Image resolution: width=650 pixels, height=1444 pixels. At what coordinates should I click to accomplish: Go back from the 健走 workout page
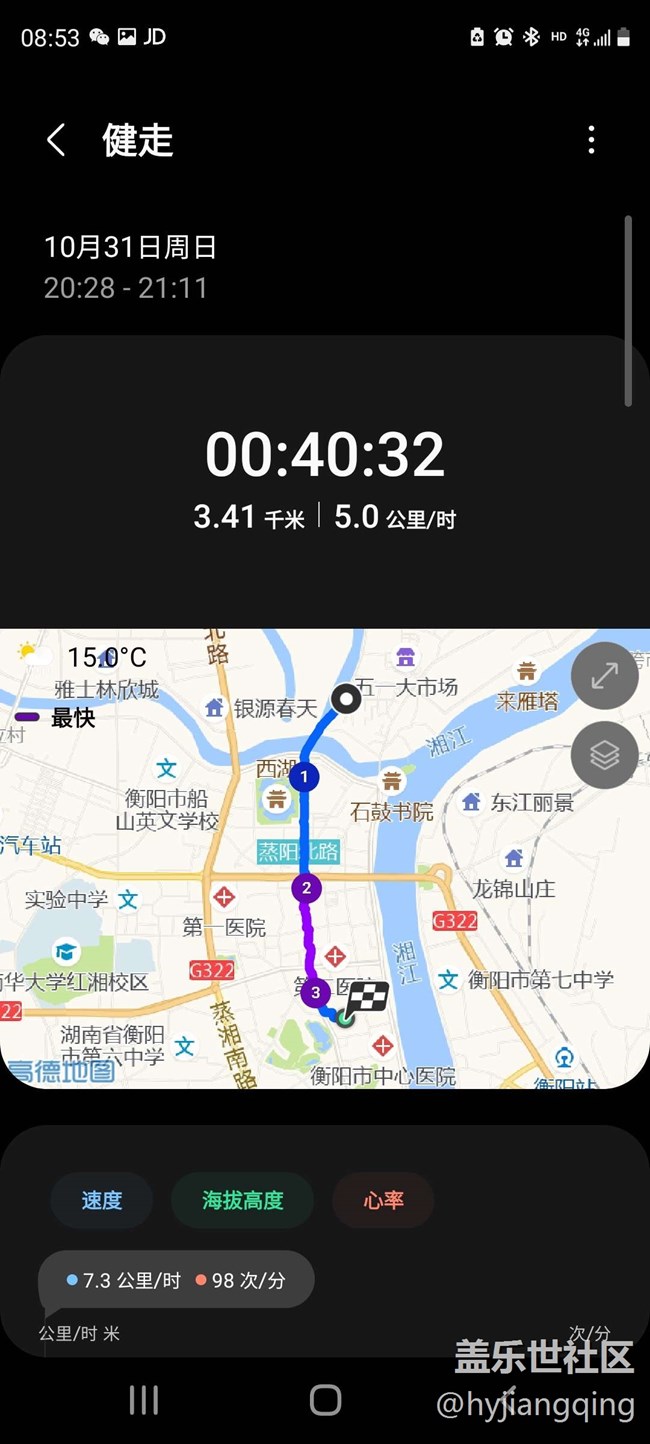(x=57, y=140)
